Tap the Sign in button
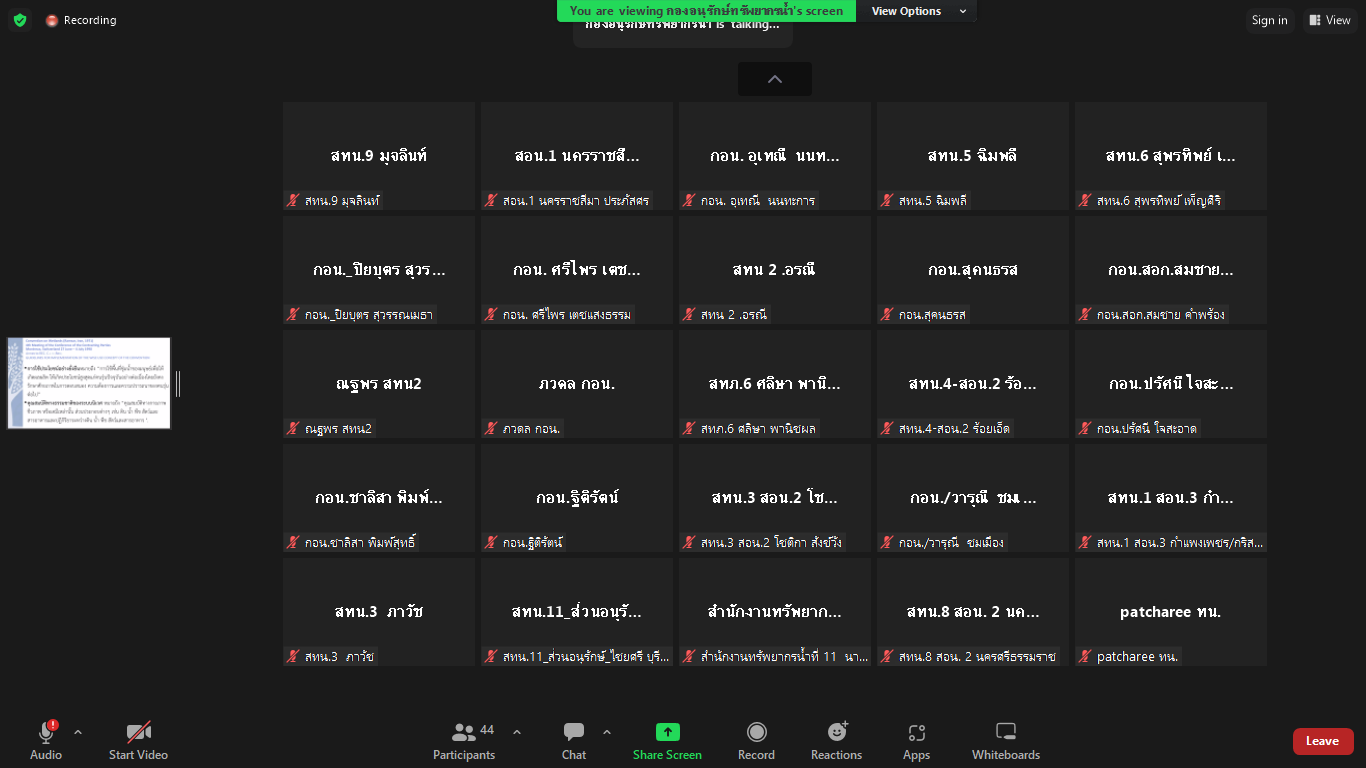 pyautogui.click(x=1269, y=20)
